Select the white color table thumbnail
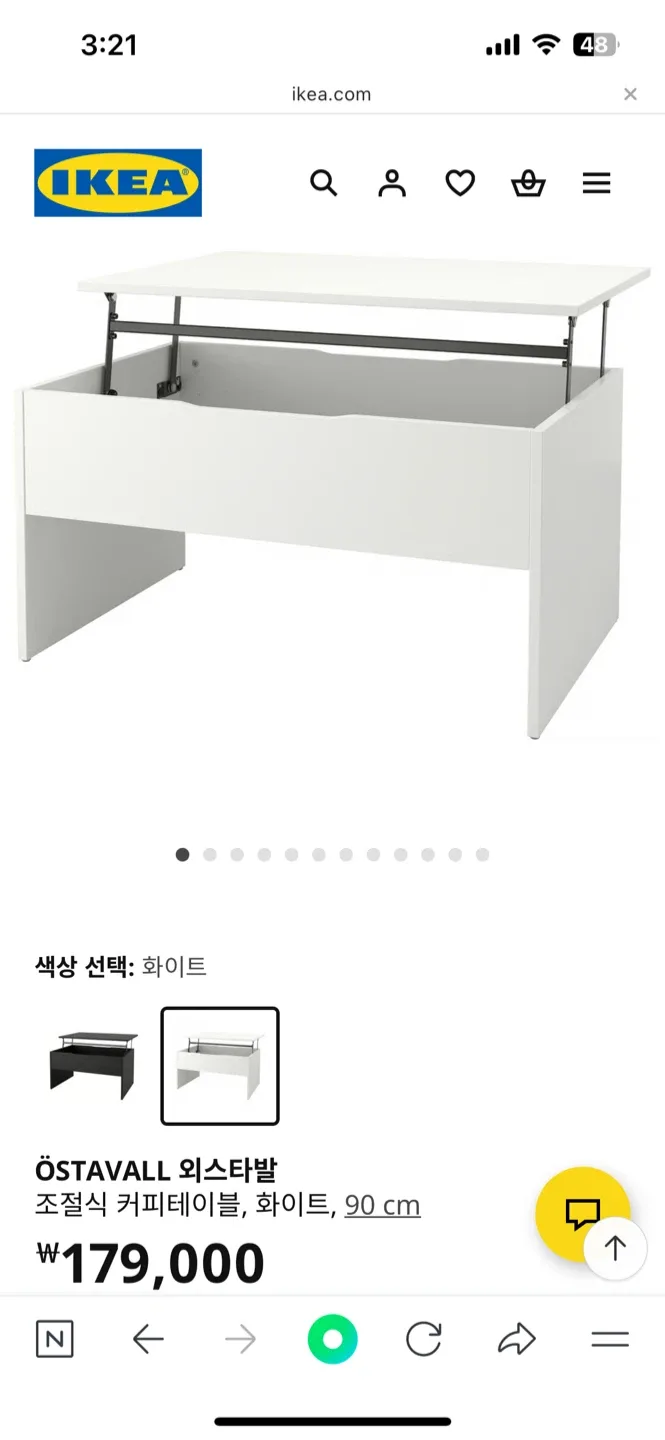This screenshot has width=665, height=1440. [x=220, y=1066]
